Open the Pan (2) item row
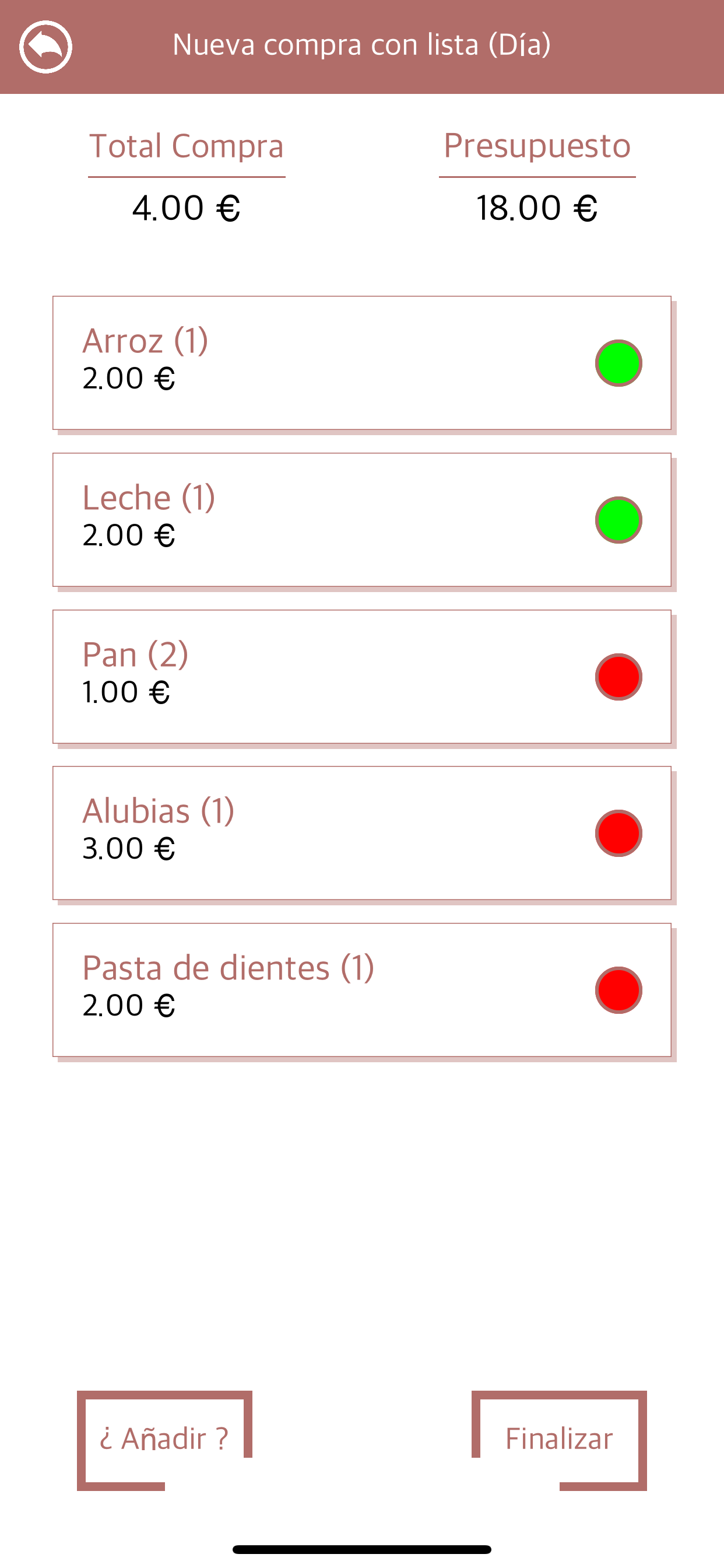 coord(362,677)
